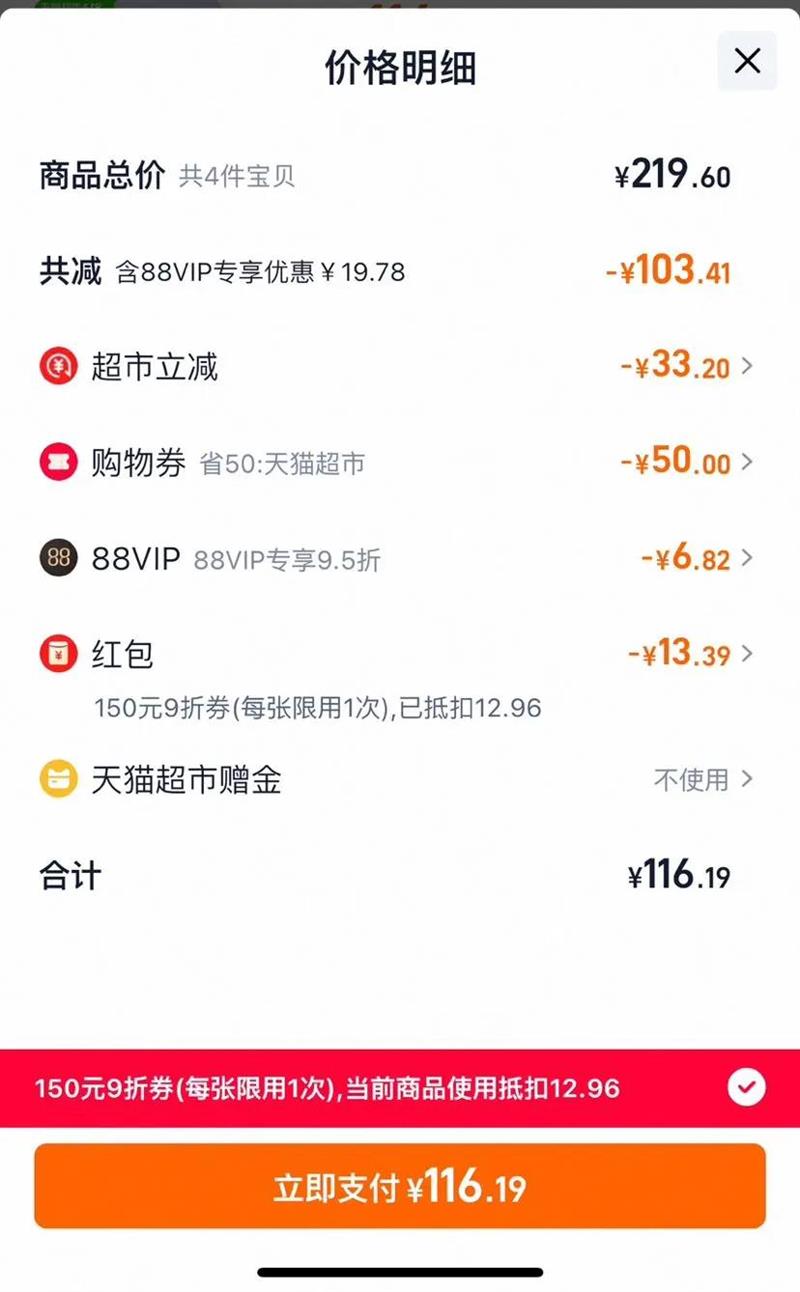The image size is (800, 1292).
Task: Uncheck the 150元9折券 coupon checkbox
Action: click(x=746, y=1087)
